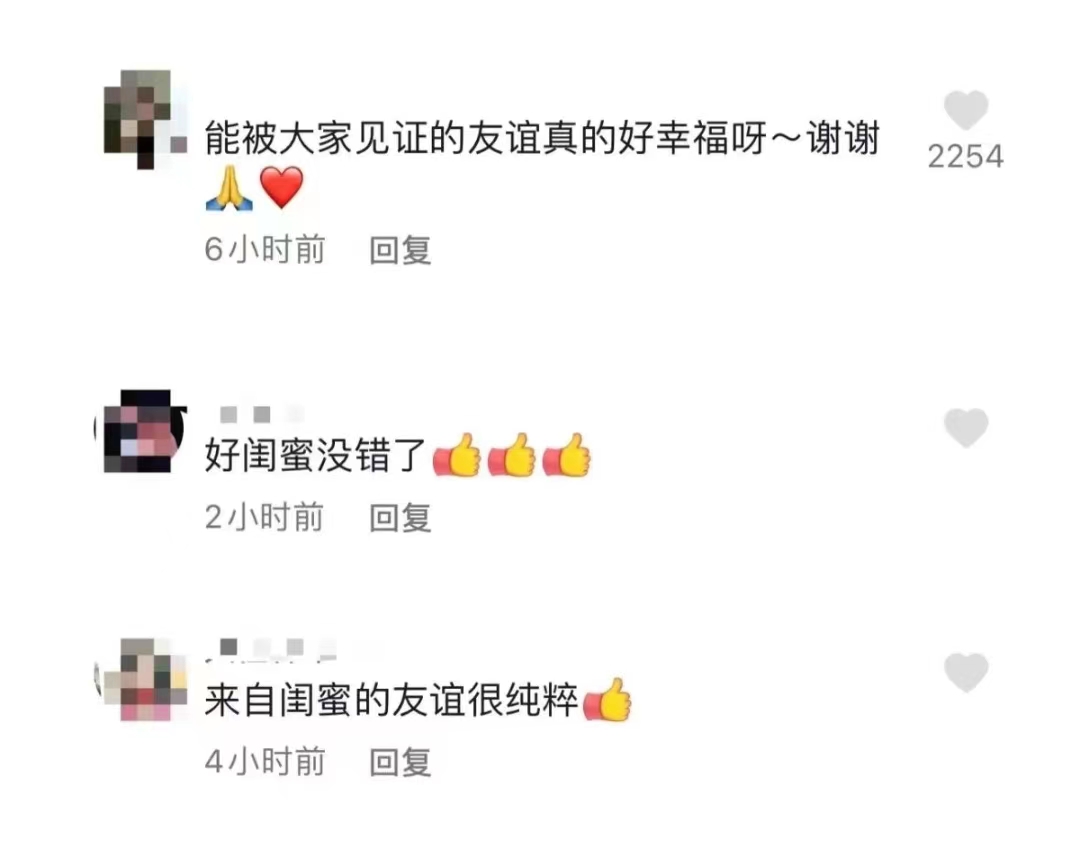Reply to the 4小时前 comment
The height and width of the screenshot is (867, 1080).
click(400, 762)
